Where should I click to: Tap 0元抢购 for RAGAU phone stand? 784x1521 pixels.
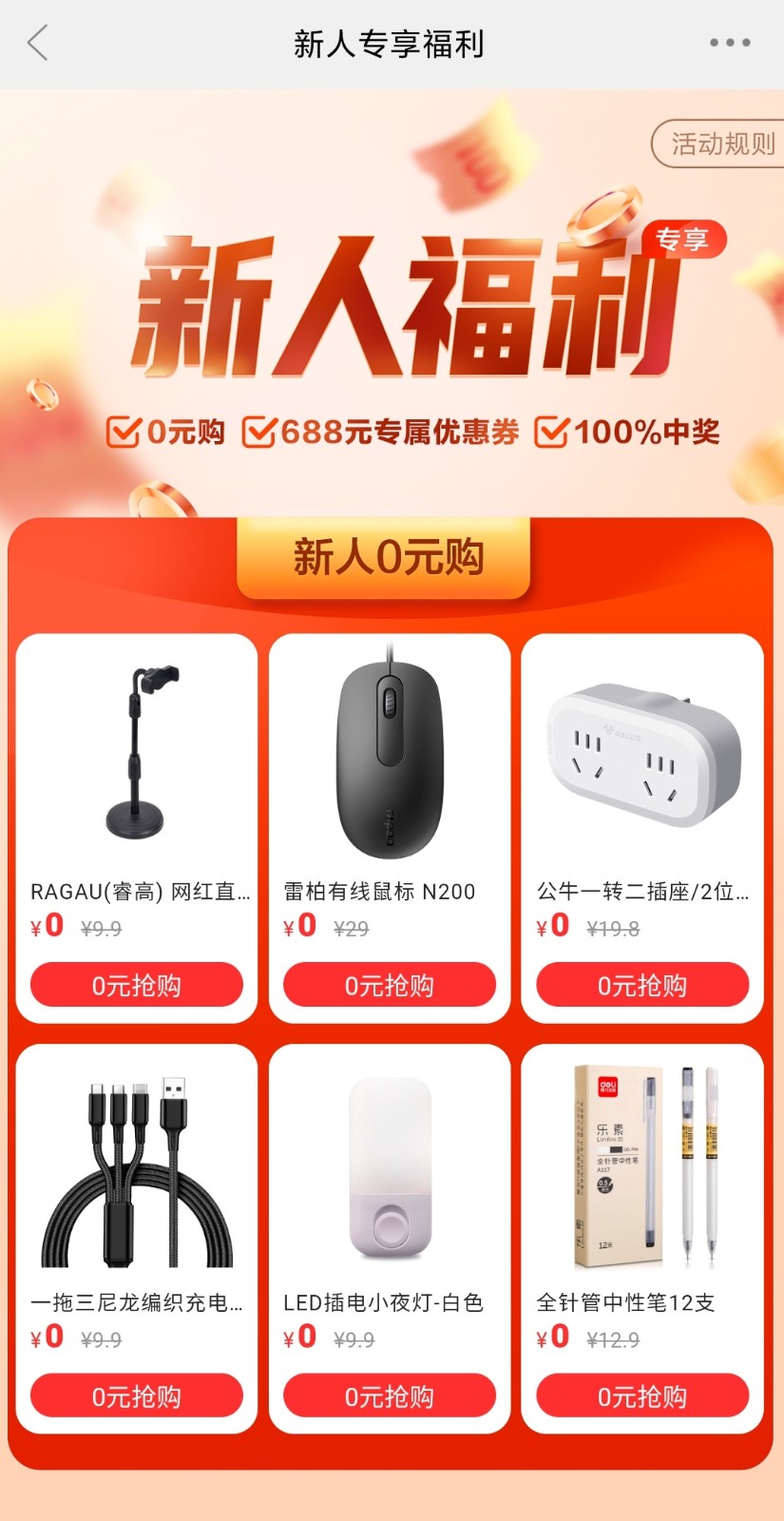click(x=137, y=985)
